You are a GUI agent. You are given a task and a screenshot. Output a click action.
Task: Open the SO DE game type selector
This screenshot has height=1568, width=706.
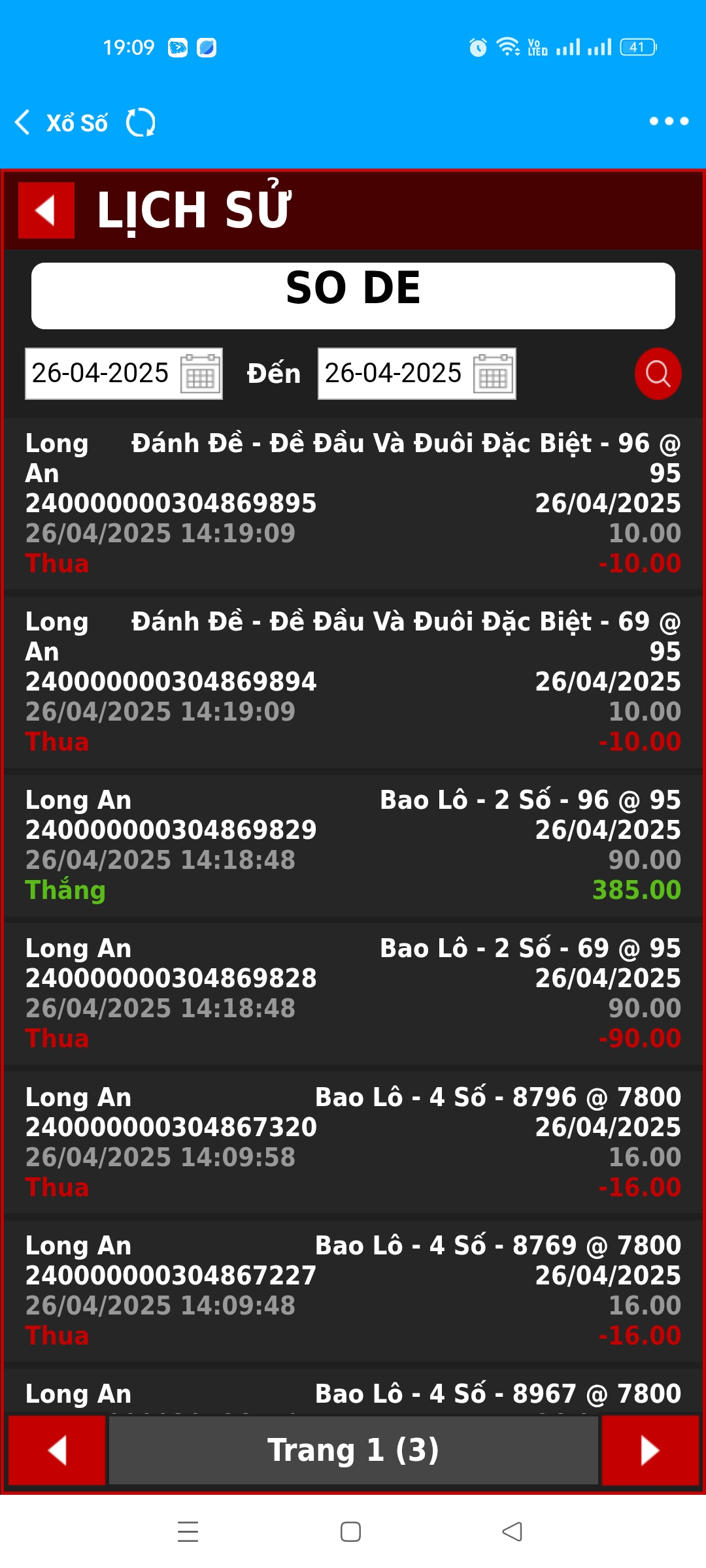tap(353, 295)
